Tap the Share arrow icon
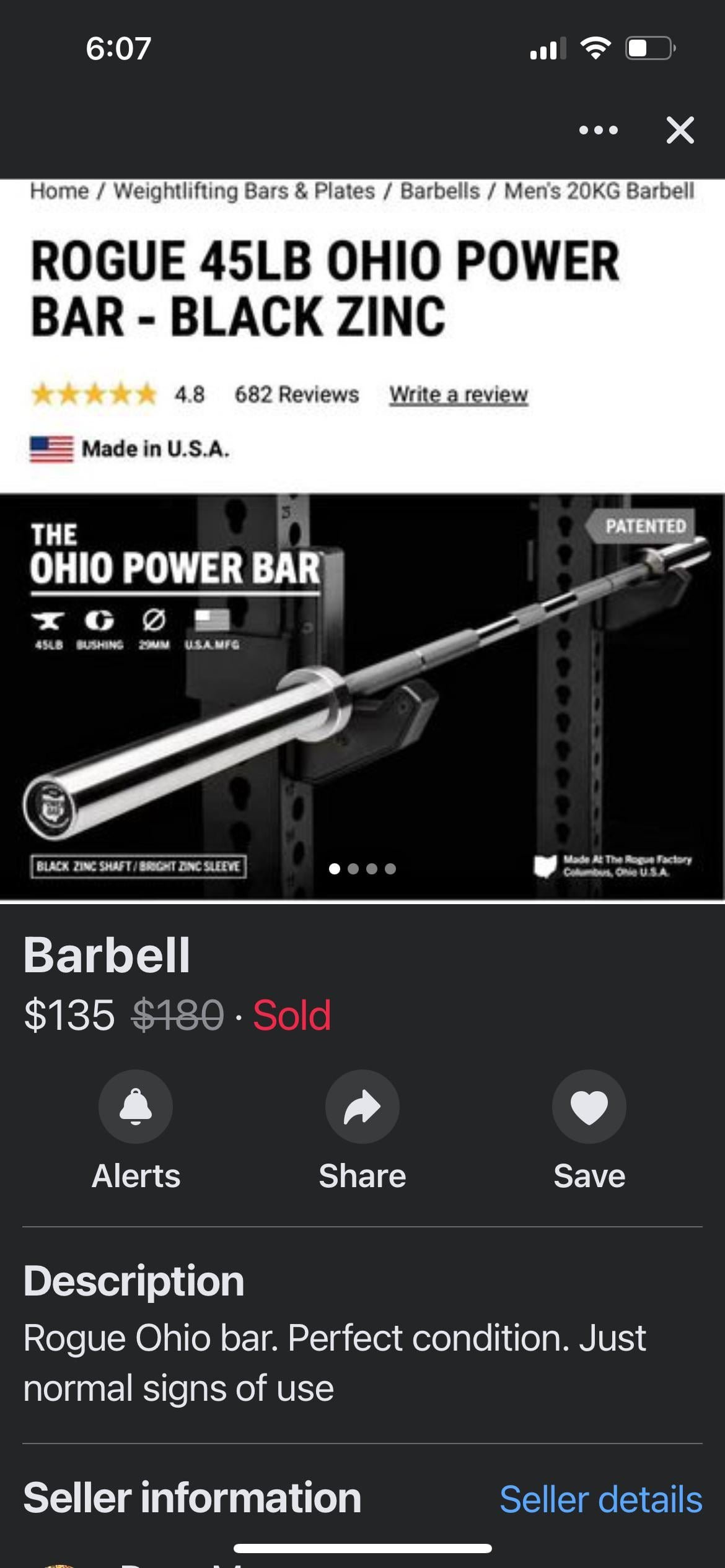The height and width of the screenshot is (1568, 725). coord(362,1107)
